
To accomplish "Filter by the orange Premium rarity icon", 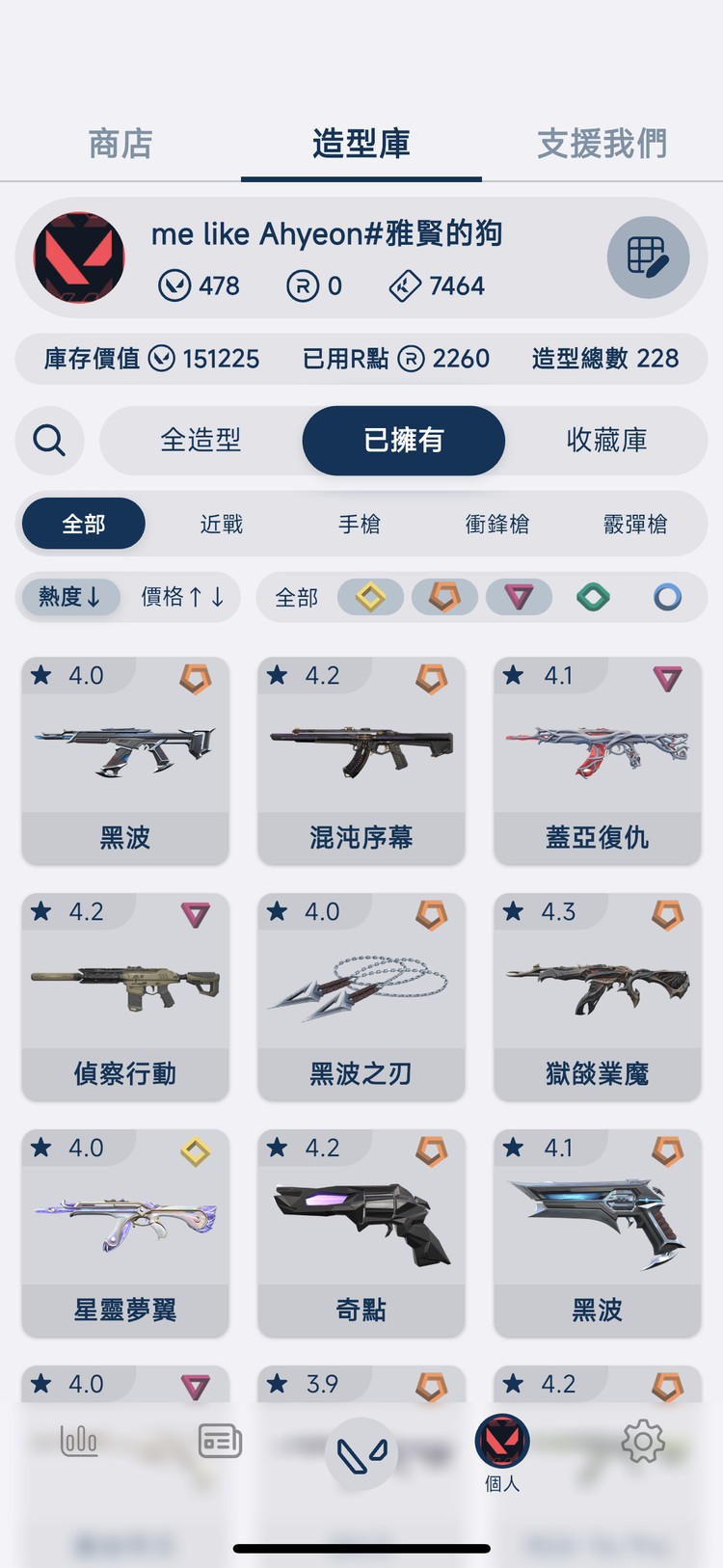I will tap(444, 597).
